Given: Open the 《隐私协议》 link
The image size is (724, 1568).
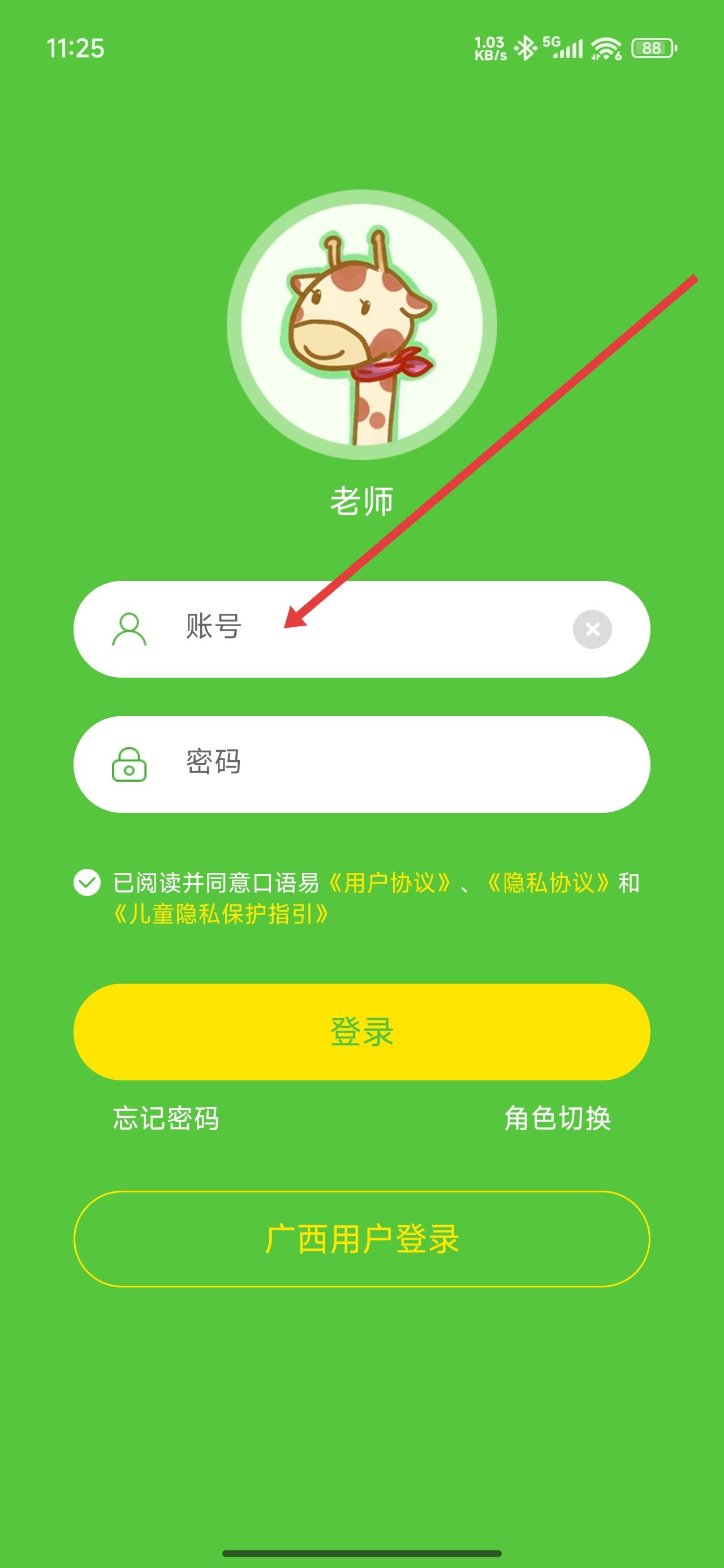Looking at the screenshot, I should (549, 882).
